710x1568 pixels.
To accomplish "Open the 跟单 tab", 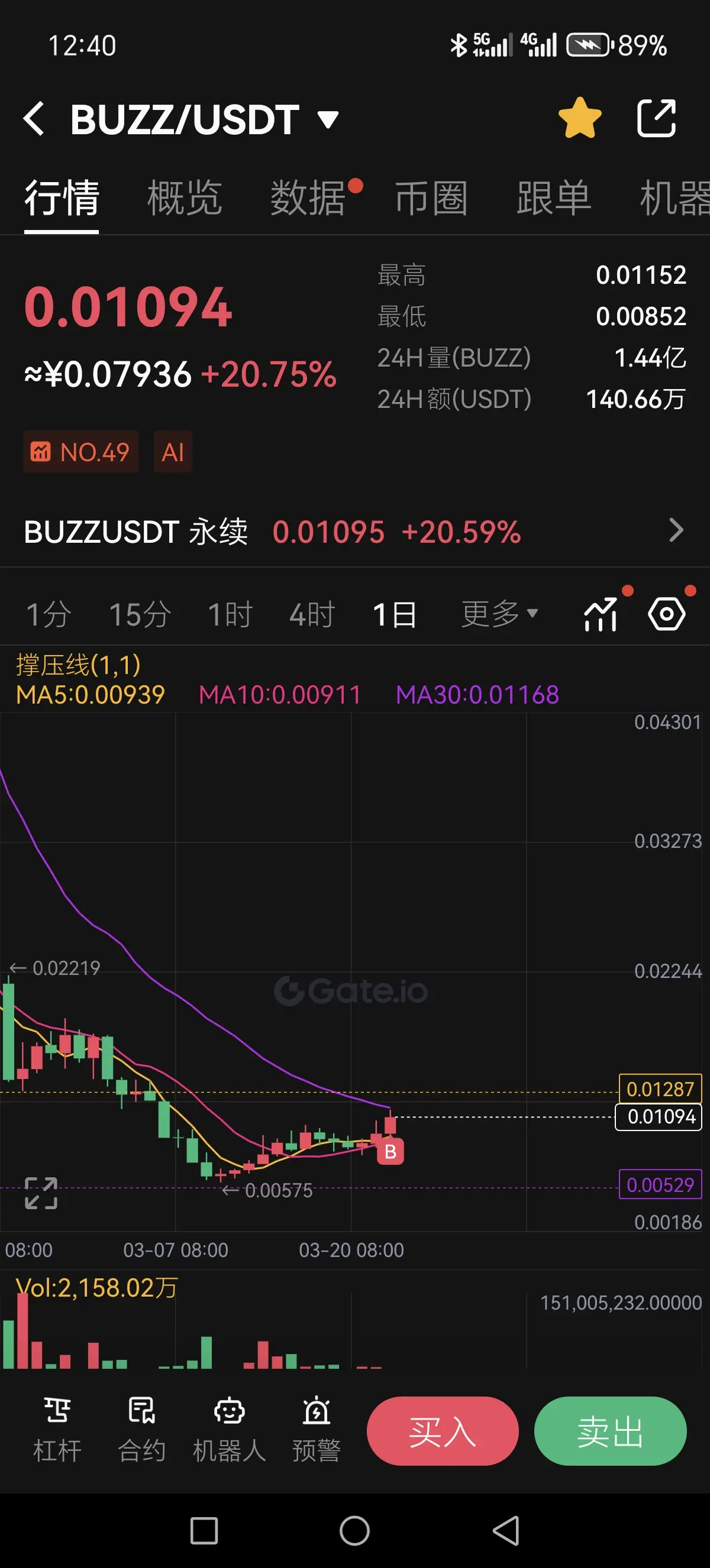I will pyautogui.click(x=554, y=198).
